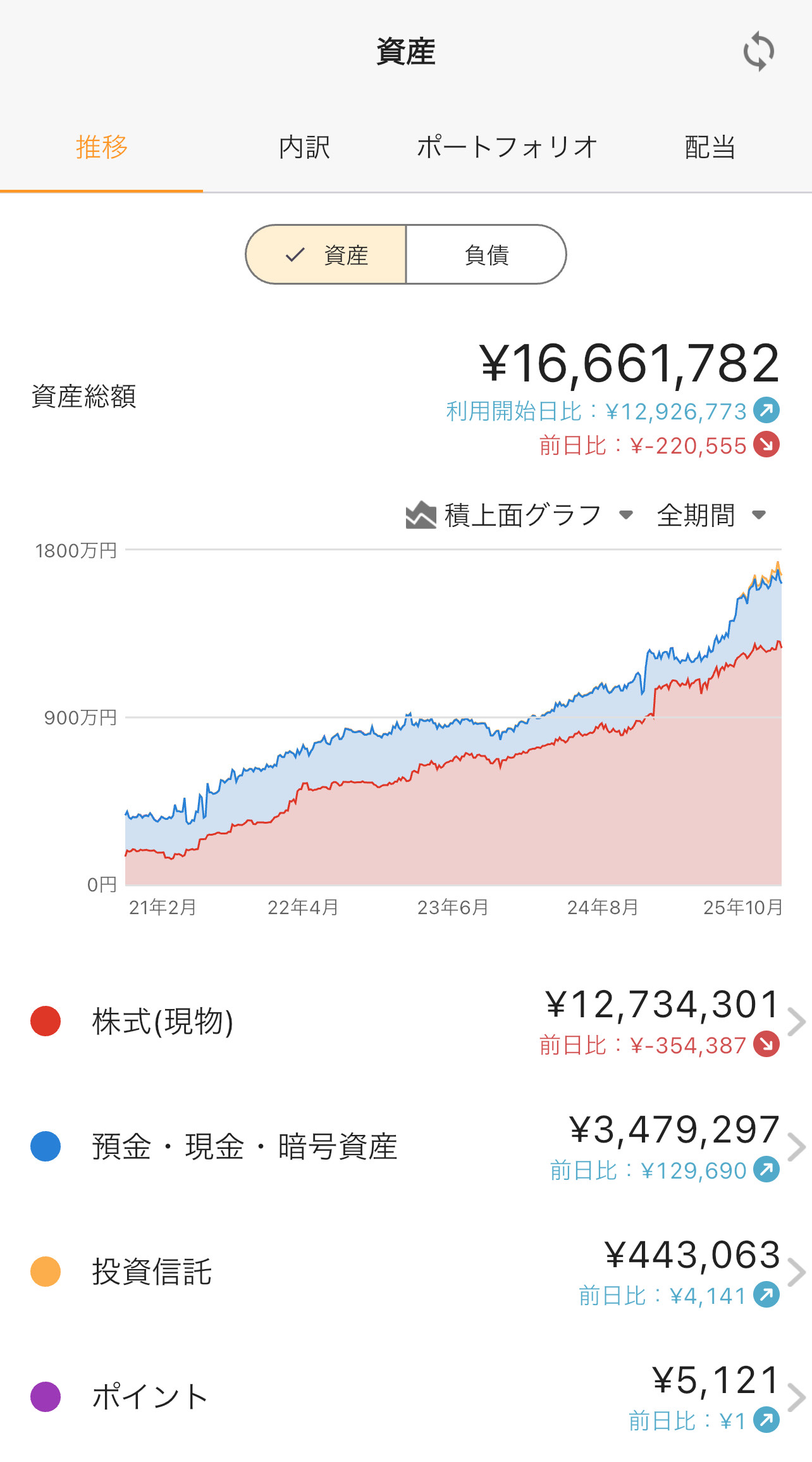View 預金・現金・暗号資産 details
This screenshot has height=1462, width=812.
coord(406,1146)
